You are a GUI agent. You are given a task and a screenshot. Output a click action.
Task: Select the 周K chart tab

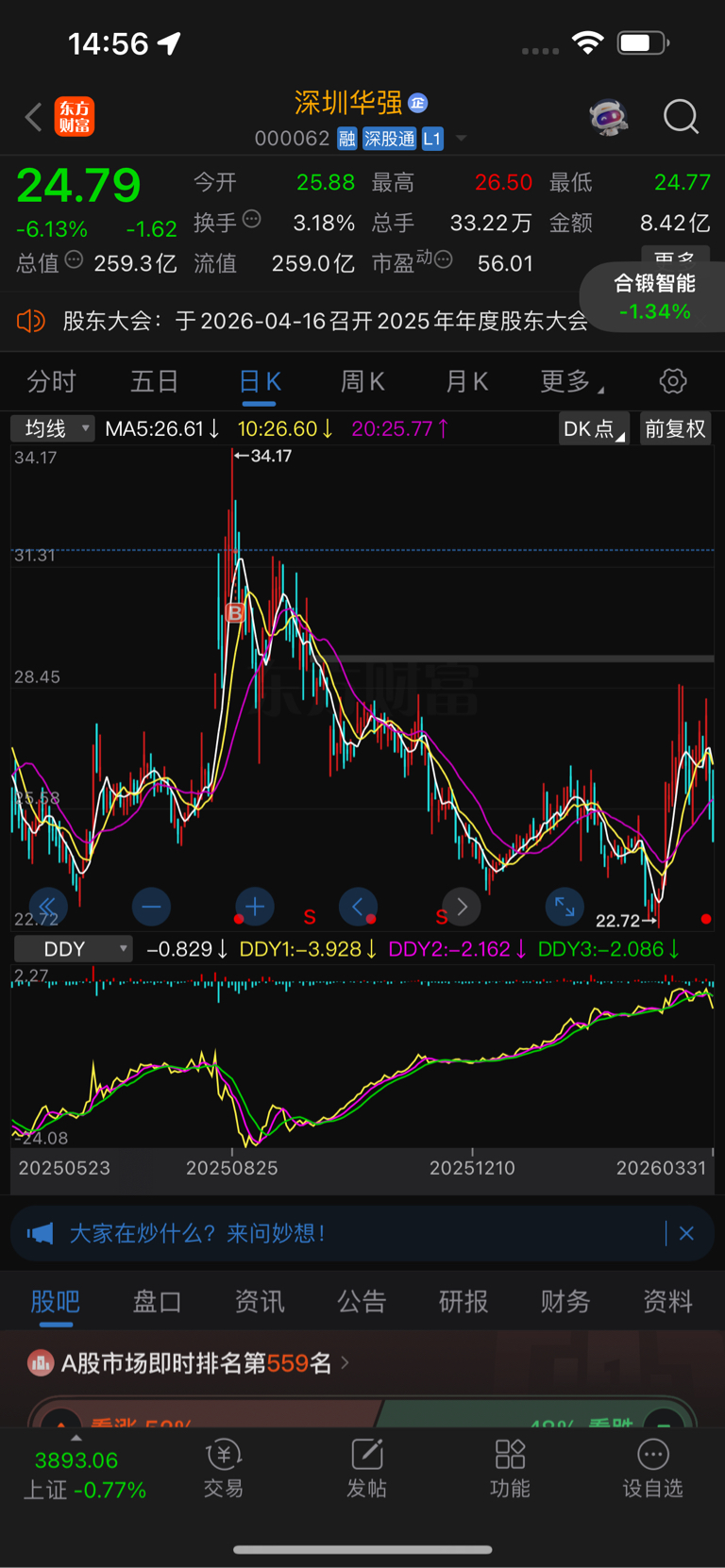click(x=362, y=382)
